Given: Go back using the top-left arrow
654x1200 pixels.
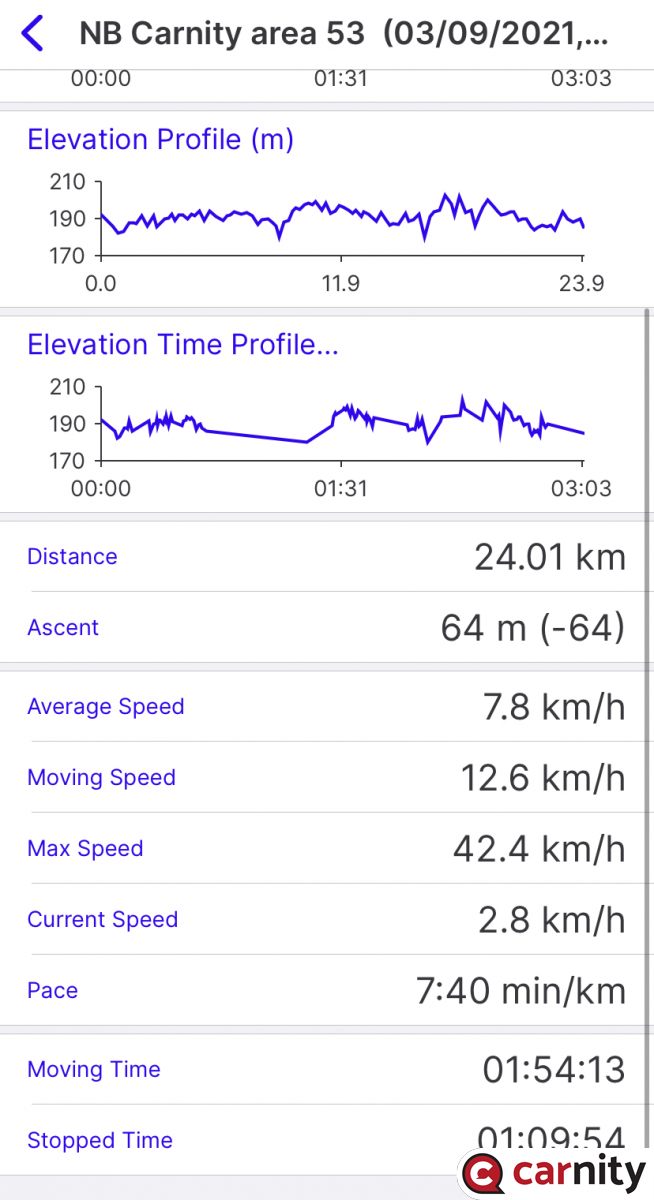Looking at the screenshot, I should (33, 34).
